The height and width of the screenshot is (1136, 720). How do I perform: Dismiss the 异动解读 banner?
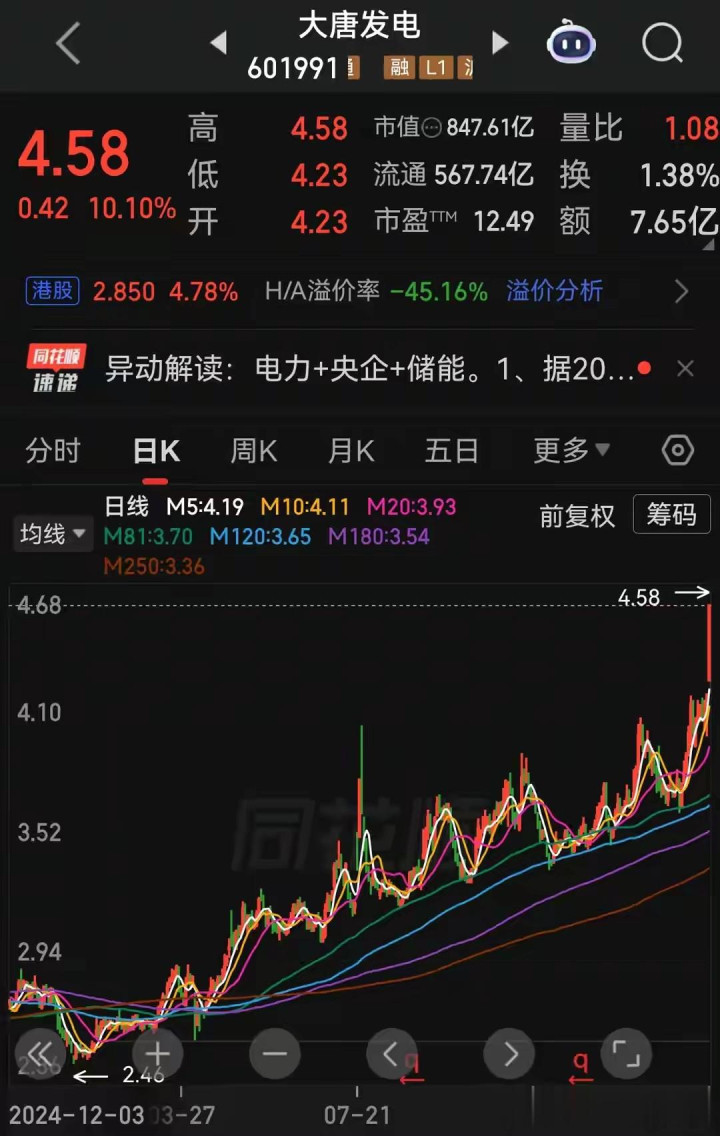pos(685,369)
